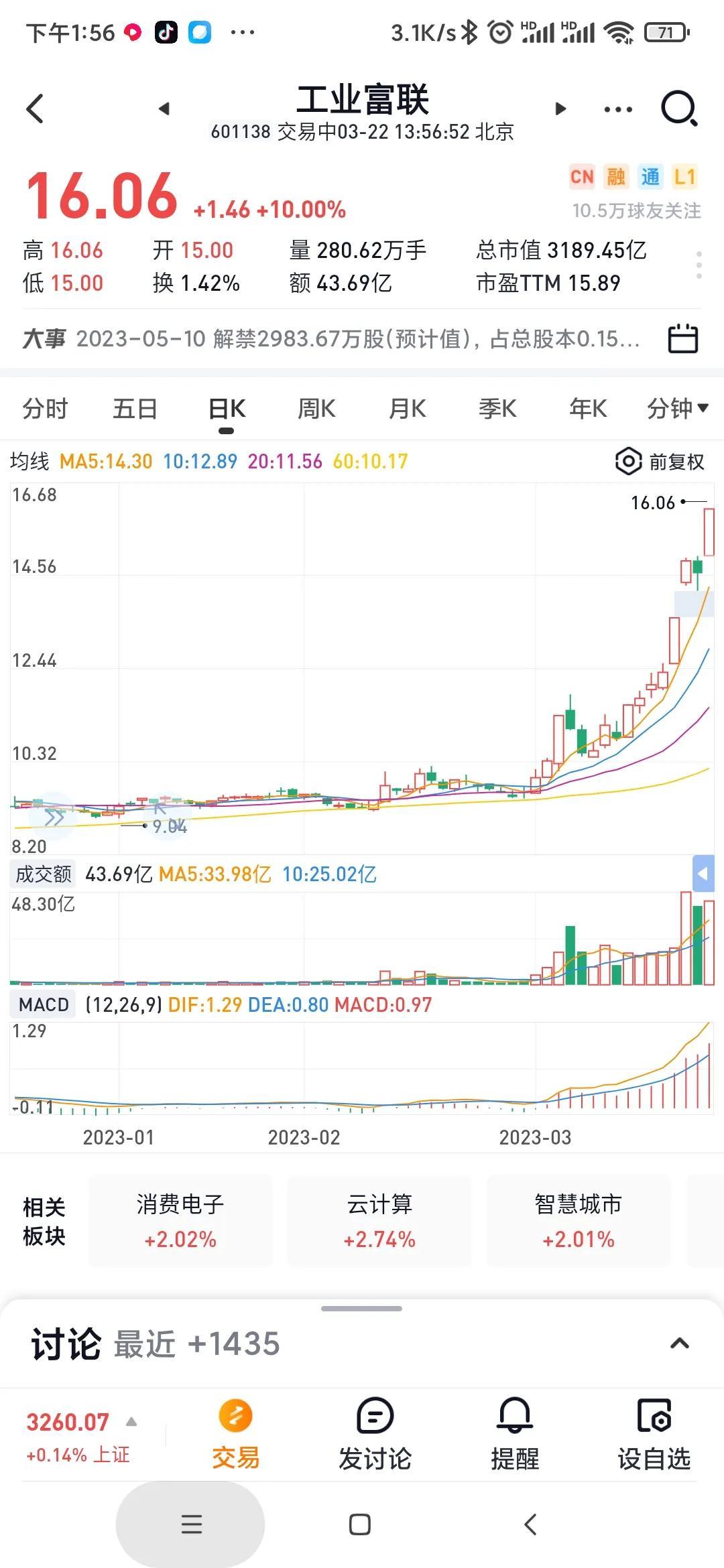Show the 月K chart

pos(407,408)
